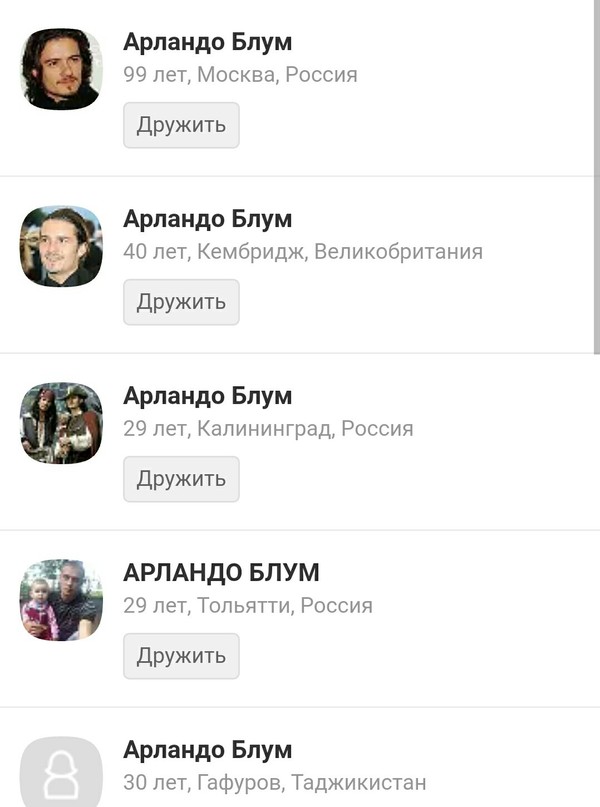600x807 pixels.
Task: Open Арландо Блум profile from Москва, Россия
Action: pos(207,42)
